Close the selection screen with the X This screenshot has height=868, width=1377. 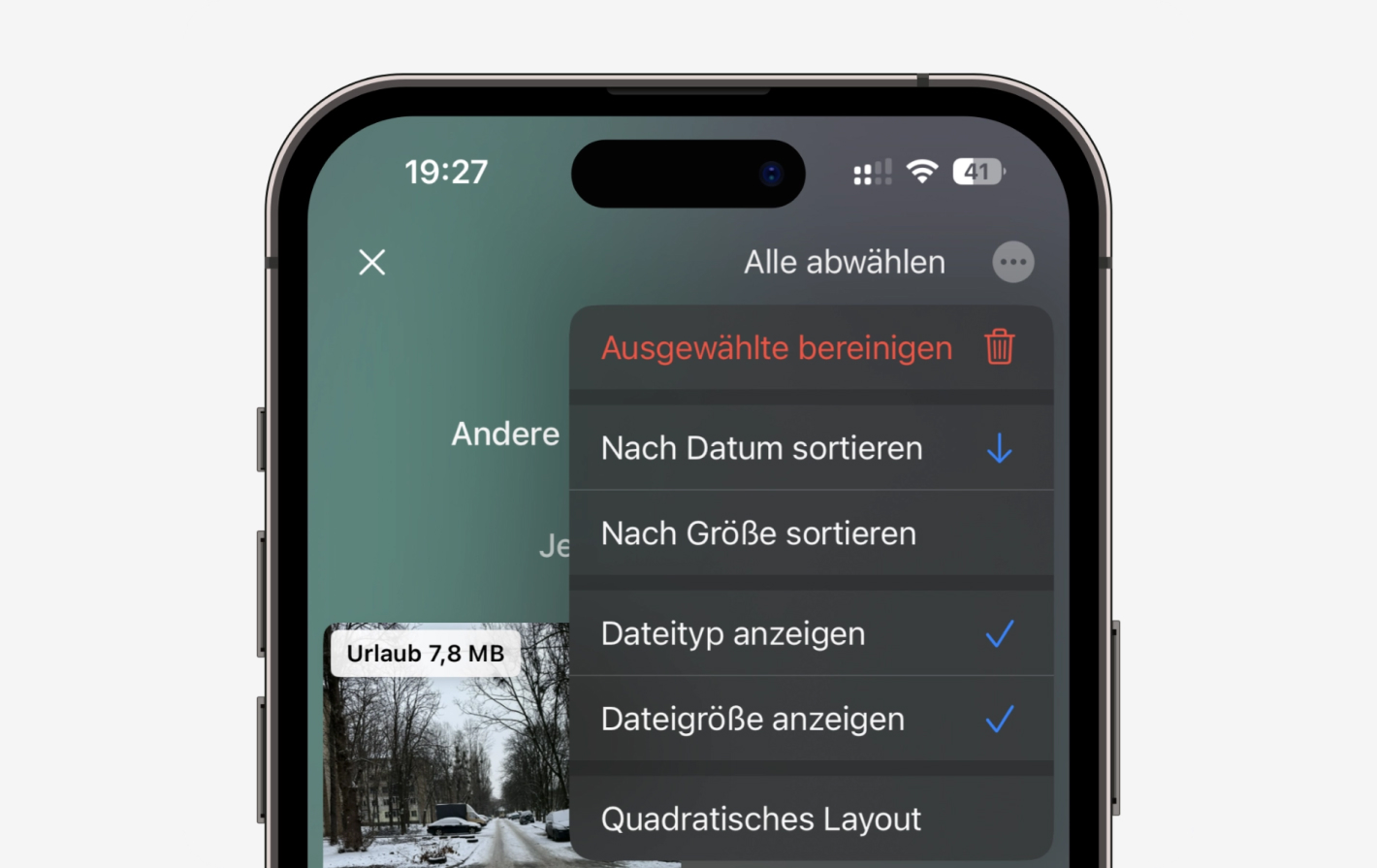click(371, 262)
